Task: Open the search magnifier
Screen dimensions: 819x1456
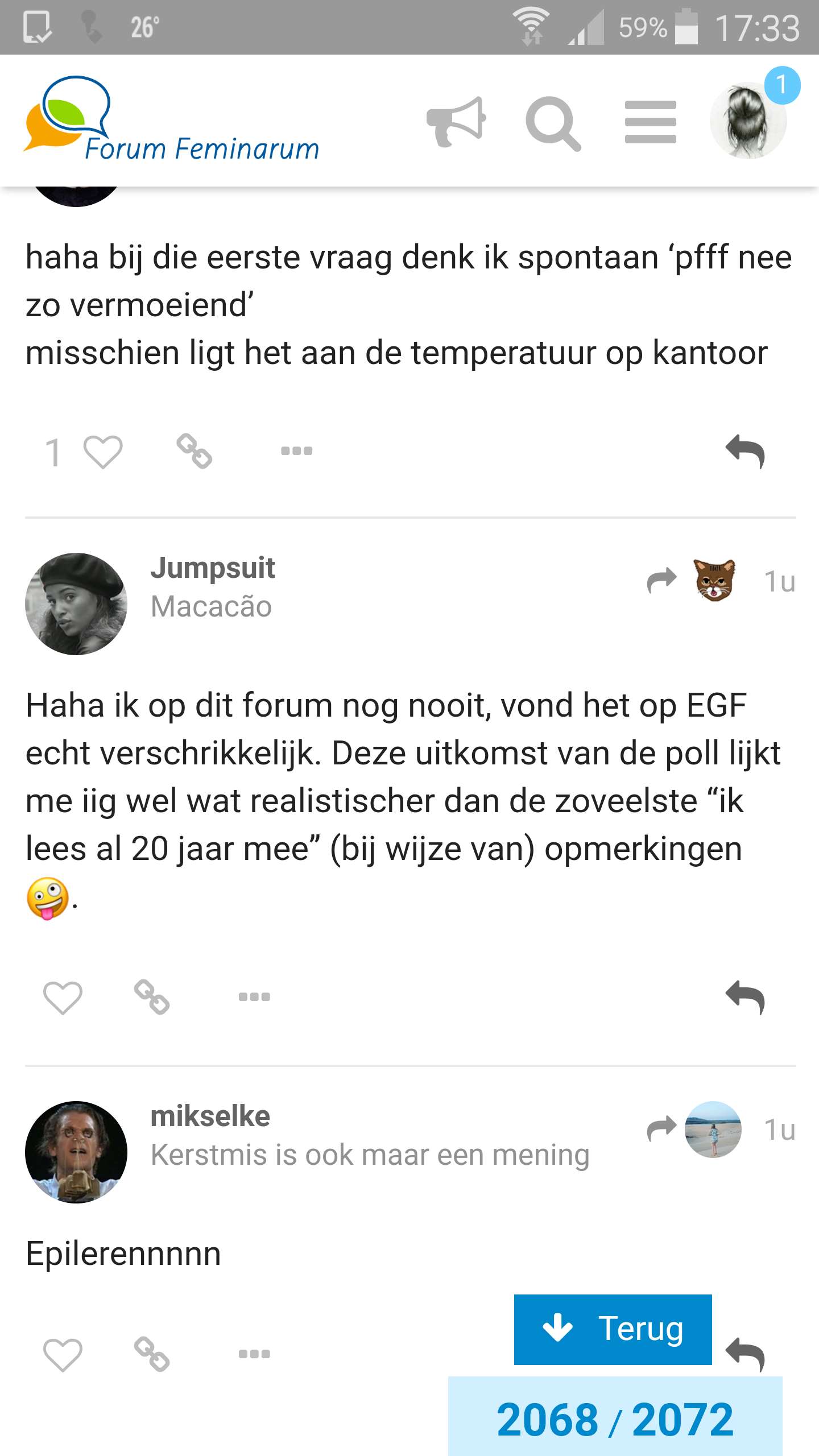Action: 553,123
